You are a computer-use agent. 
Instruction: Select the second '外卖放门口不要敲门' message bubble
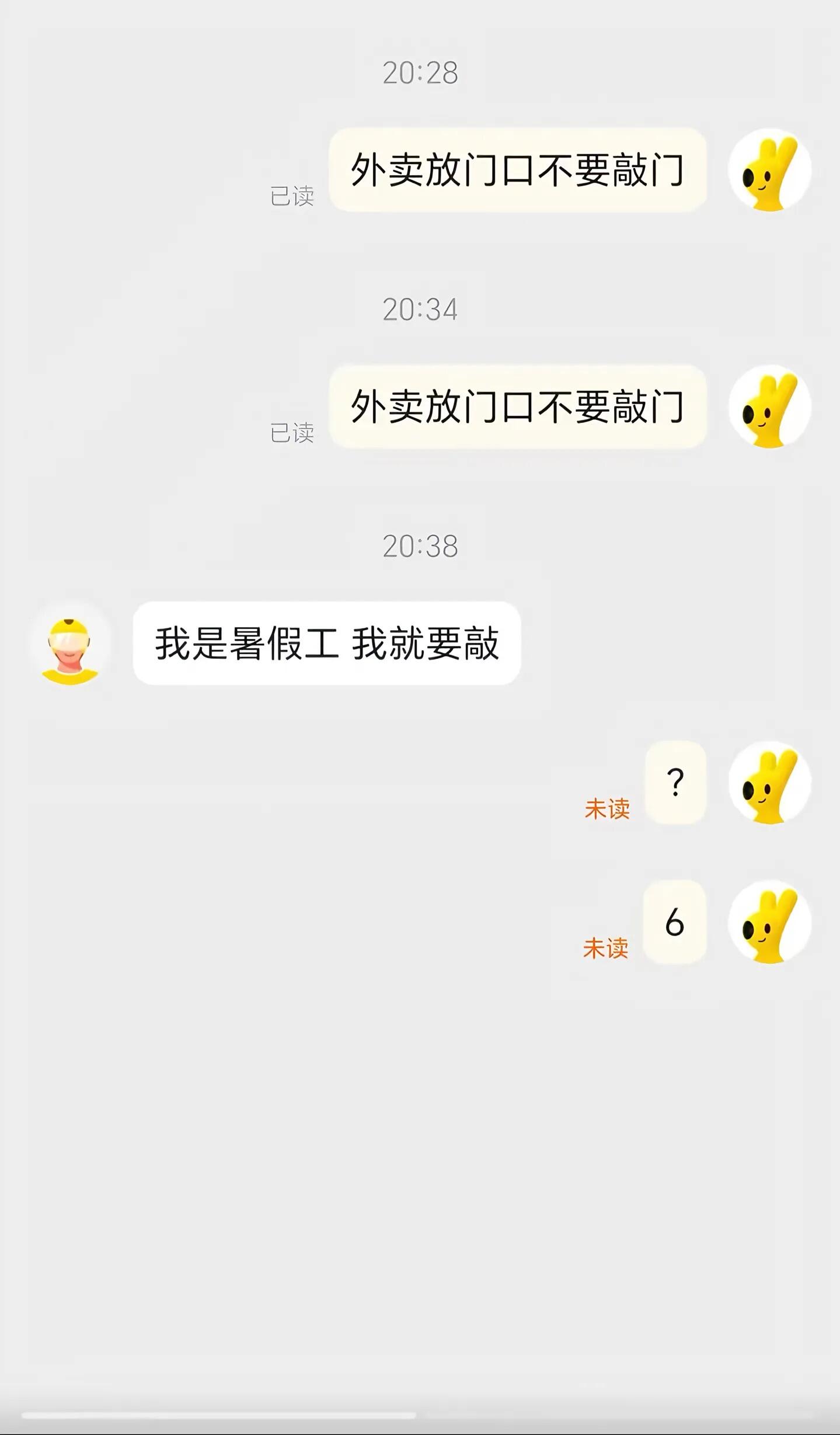[x=520, y=407]
